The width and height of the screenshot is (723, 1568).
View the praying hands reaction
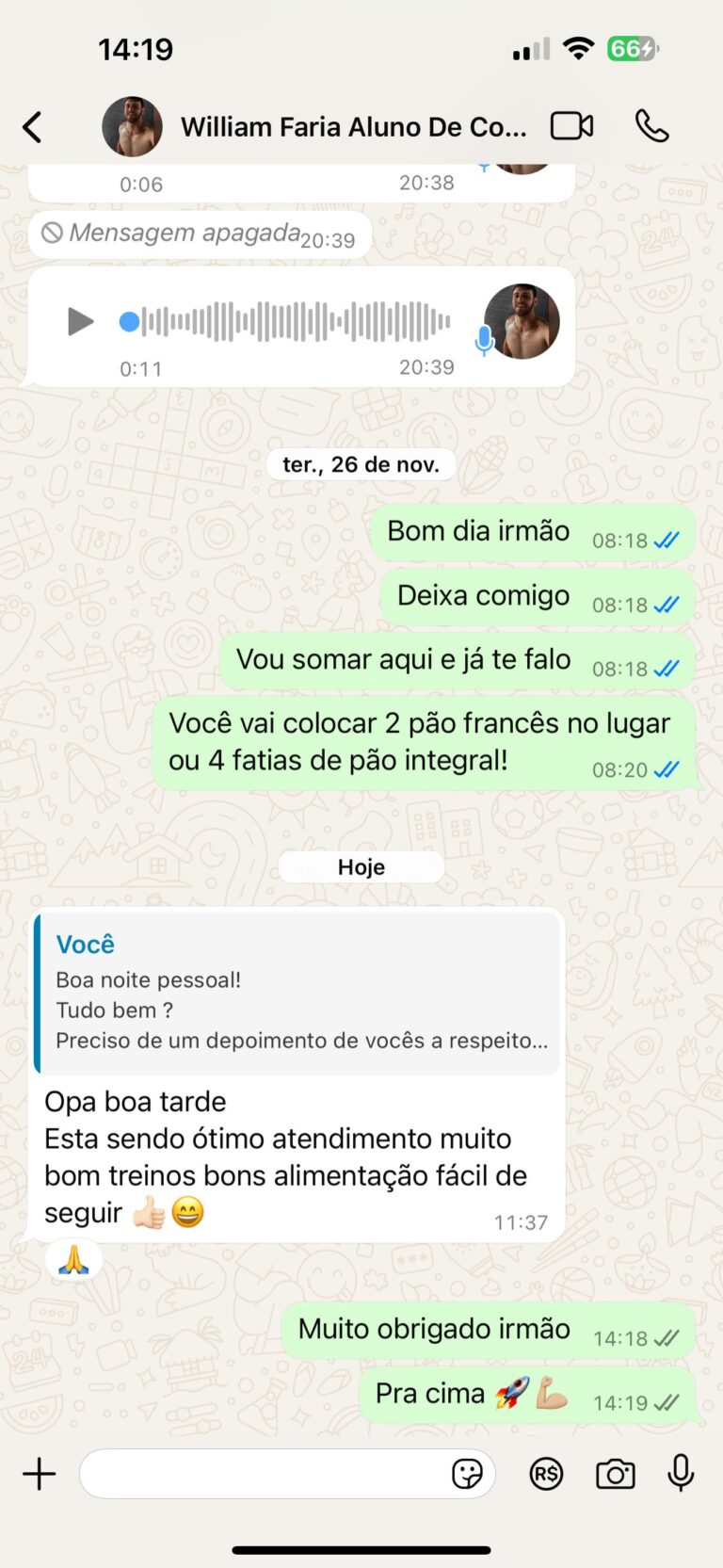73,1260
